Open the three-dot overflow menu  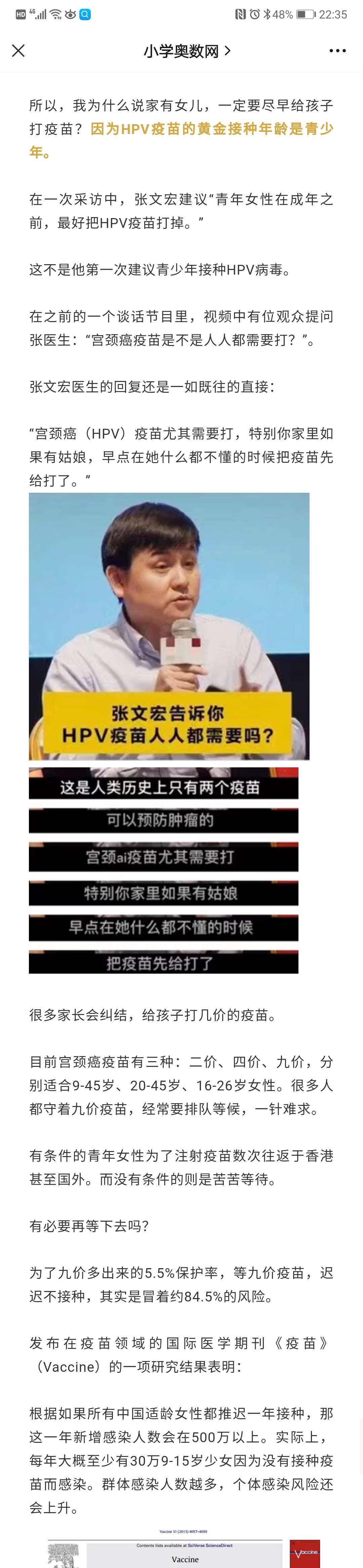[337, 51]
